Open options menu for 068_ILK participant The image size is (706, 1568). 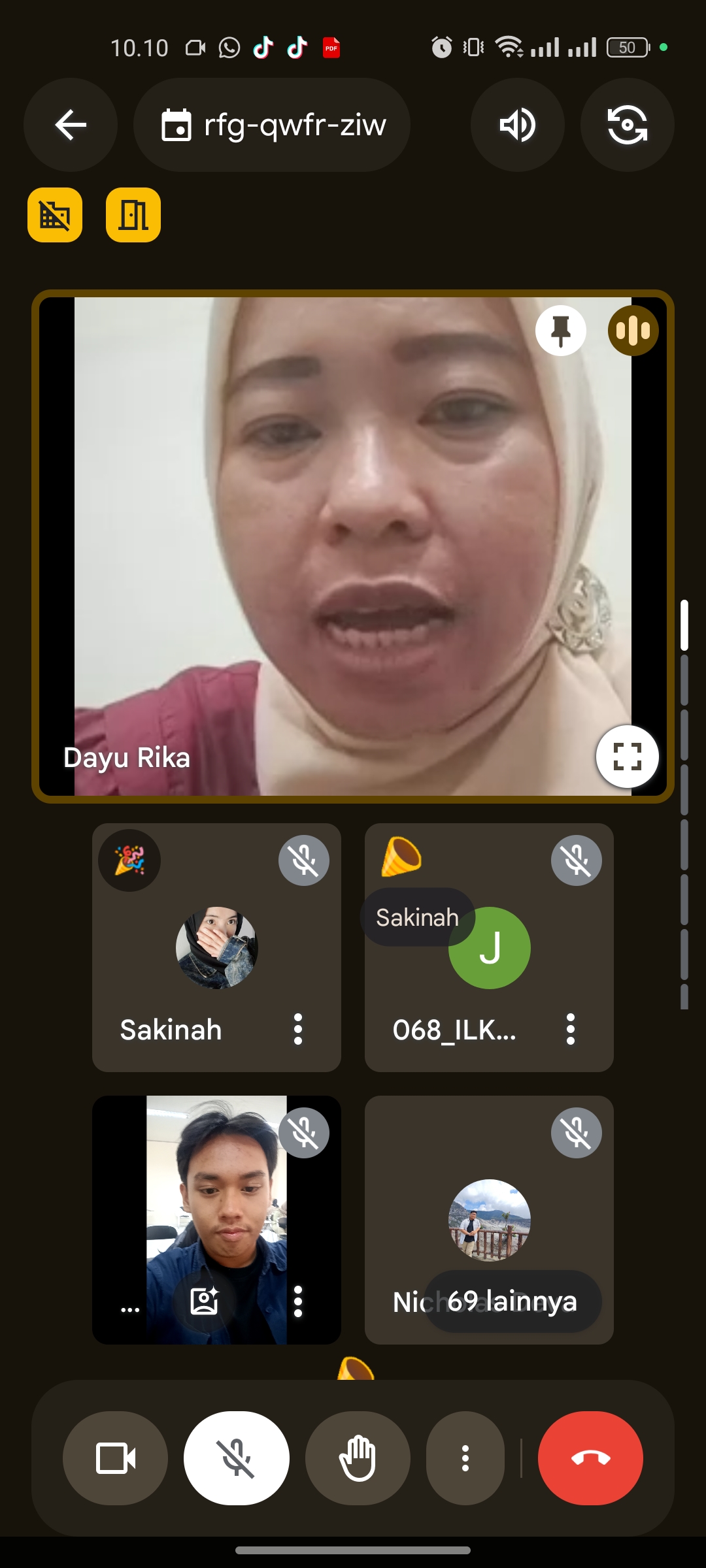[570, 1029]
